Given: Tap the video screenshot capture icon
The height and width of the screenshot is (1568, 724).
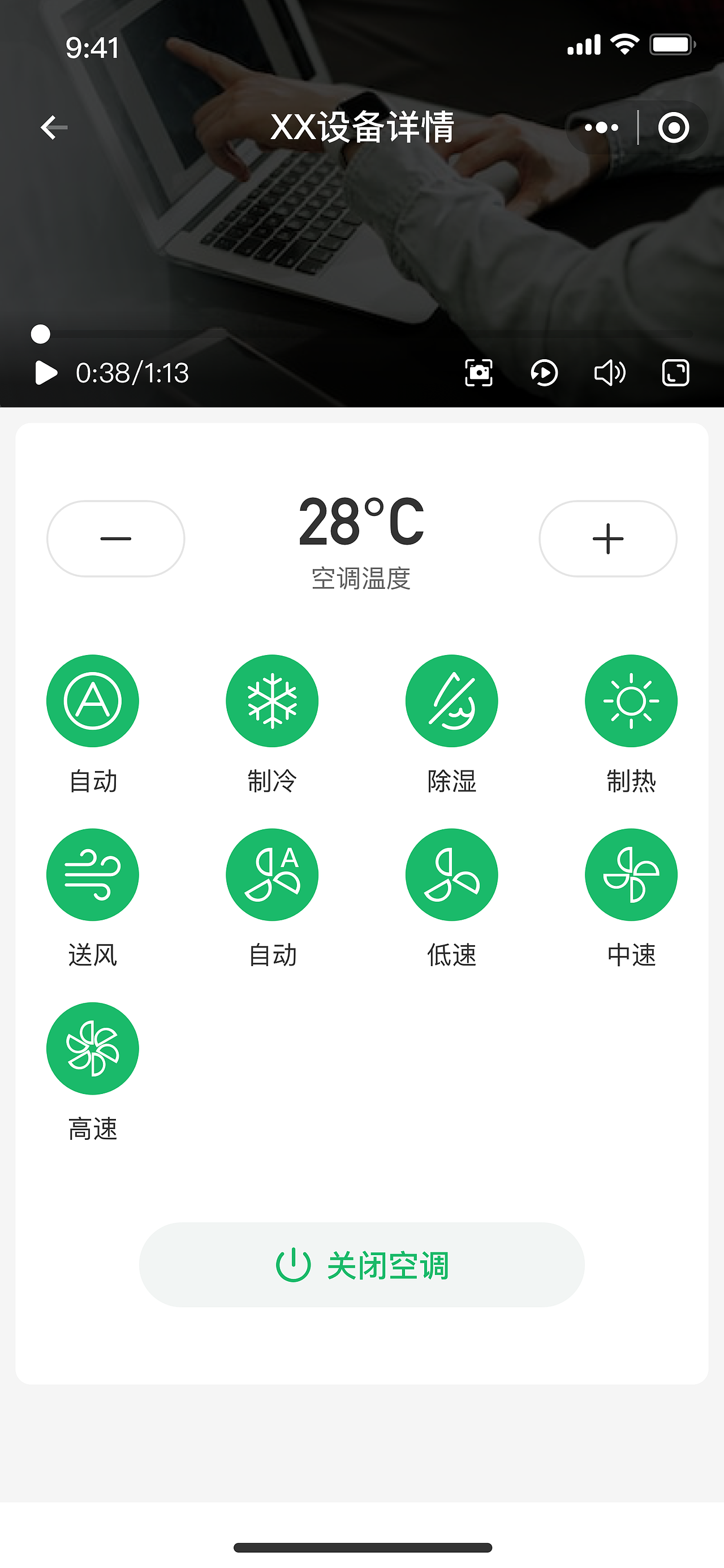Looking at the screenshot, I should pos(479,373).
